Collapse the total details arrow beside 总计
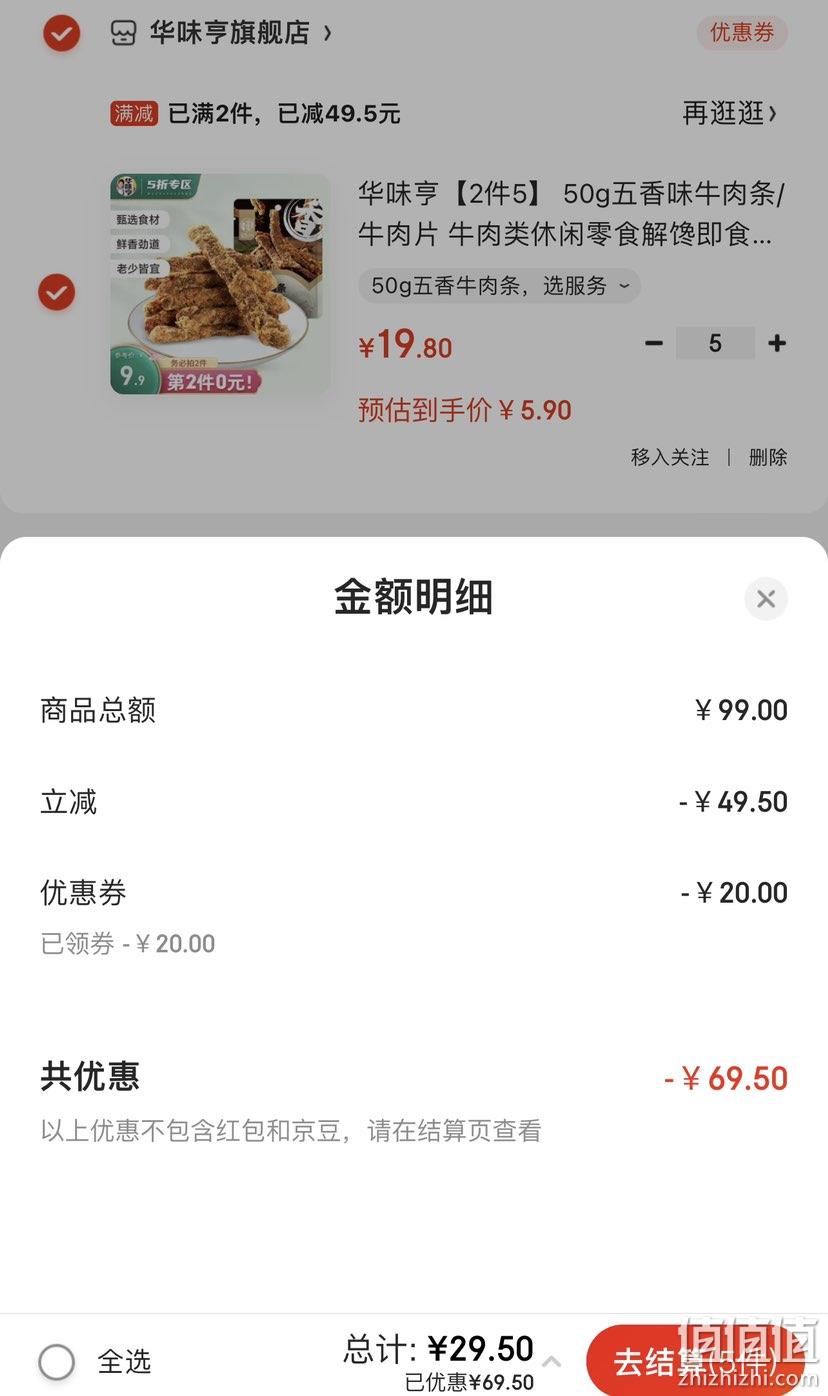The height and width of the screenshot is (1396, 828). pyautogui.click(x=551, y=1361)
